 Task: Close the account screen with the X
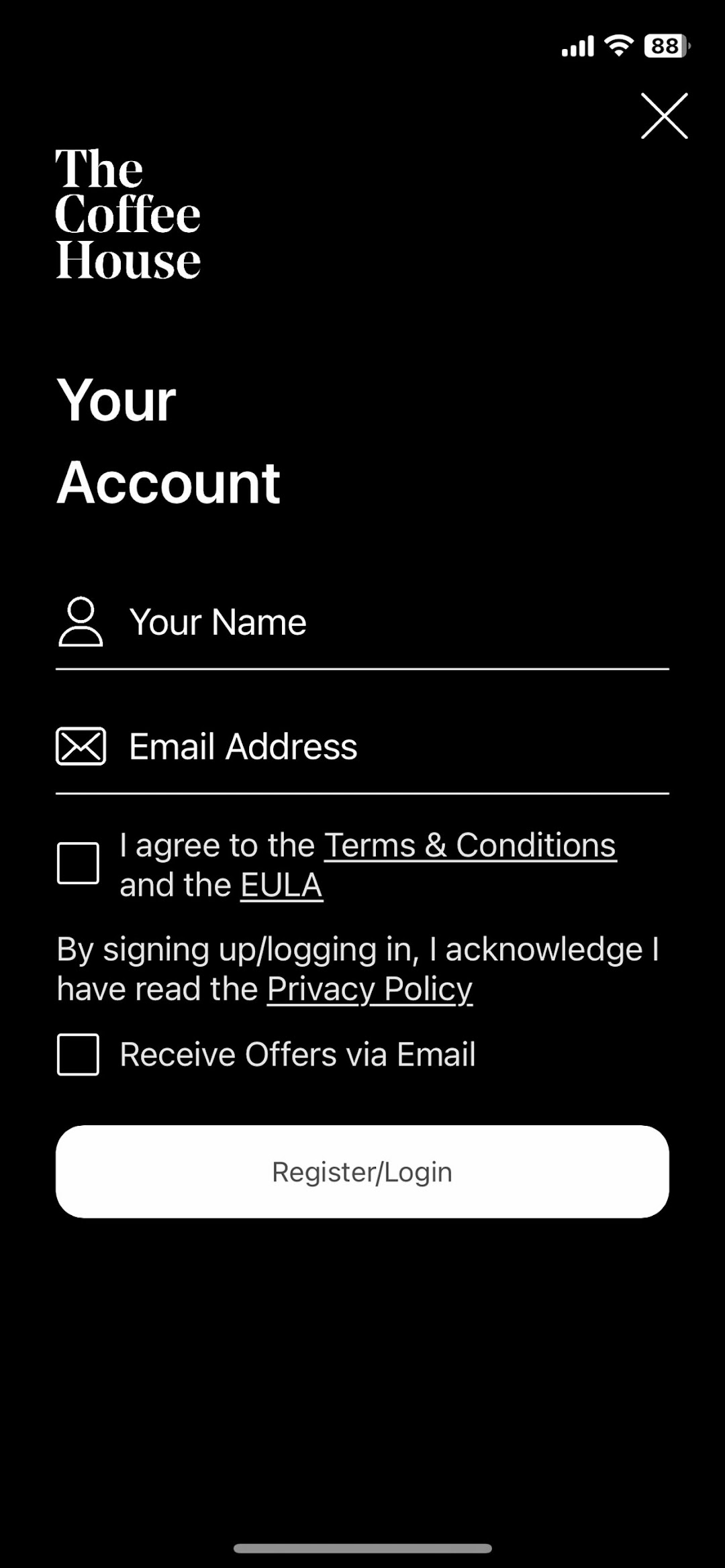tap(664, 116)
